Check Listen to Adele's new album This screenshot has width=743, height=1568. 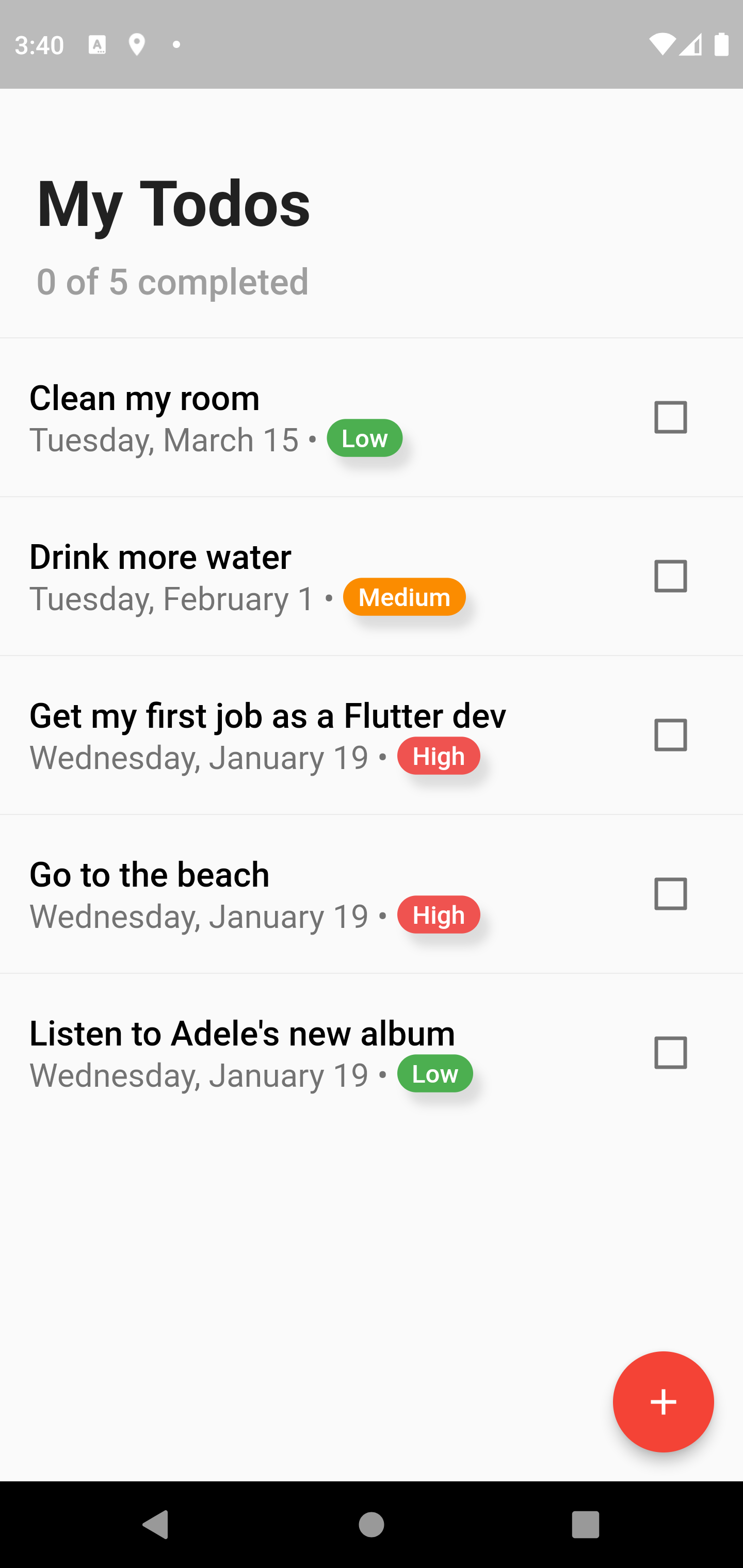[671, 1052]
